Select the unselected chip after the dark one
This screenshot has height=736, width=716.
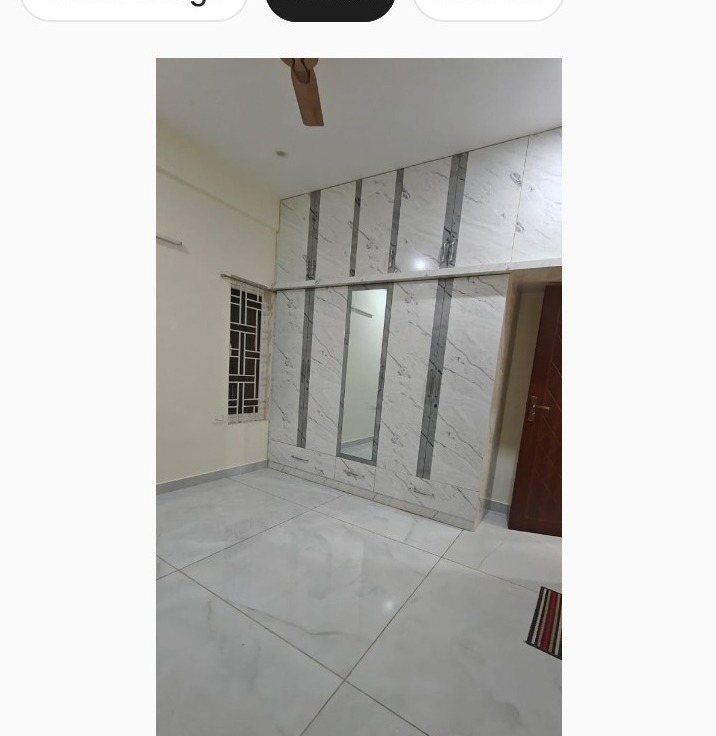tap(489, 7)
